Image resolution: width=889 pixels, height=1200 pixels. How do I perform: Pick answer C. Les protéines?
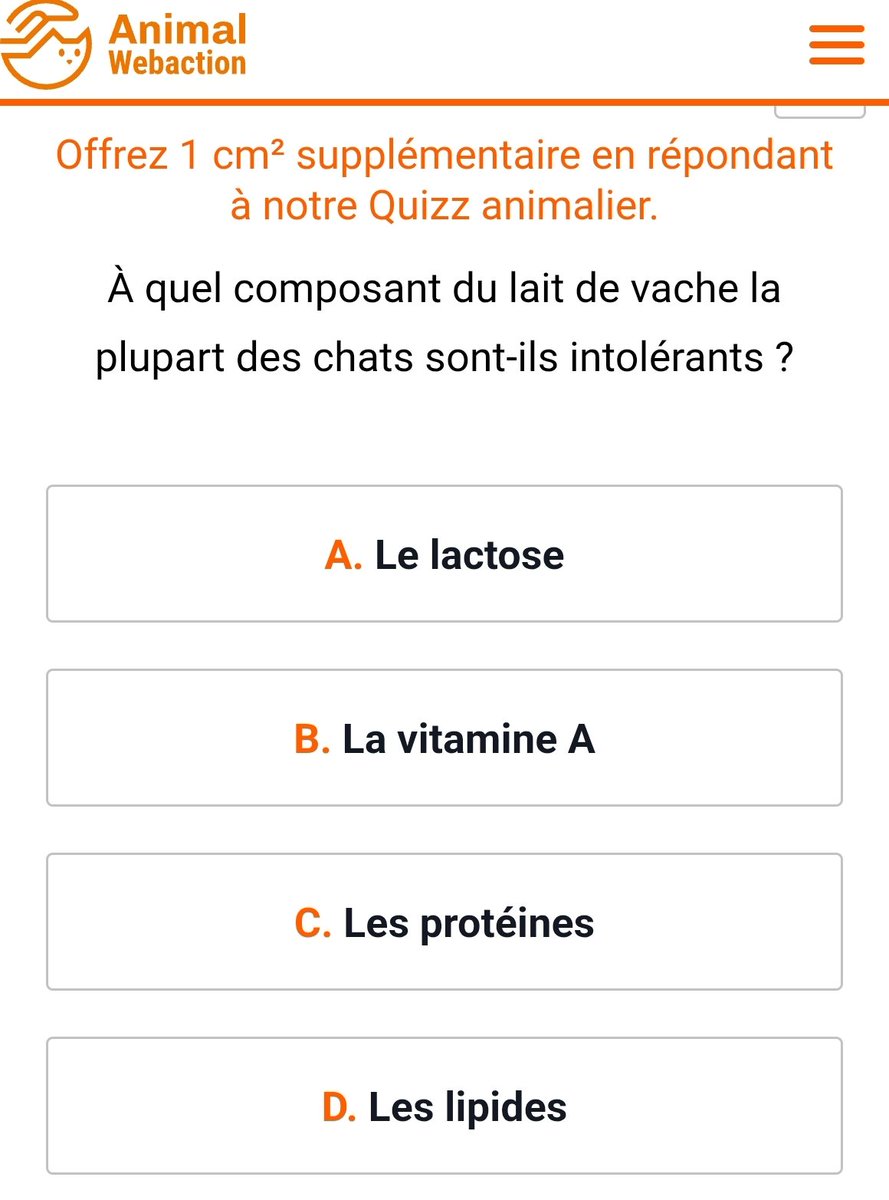(444, 922)
